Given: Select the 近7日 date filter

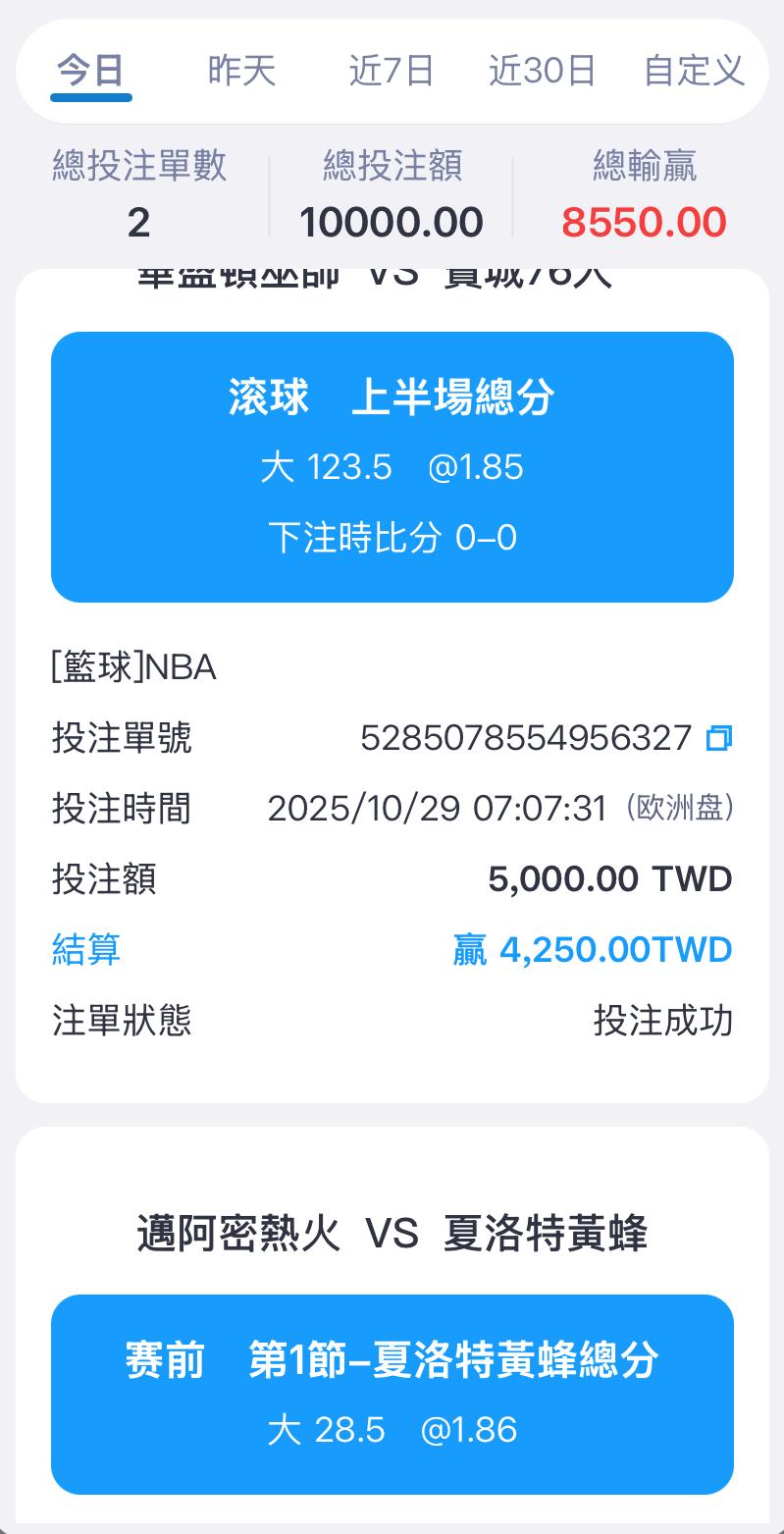Looking at the screenshot, I should (x=392, y=72).
